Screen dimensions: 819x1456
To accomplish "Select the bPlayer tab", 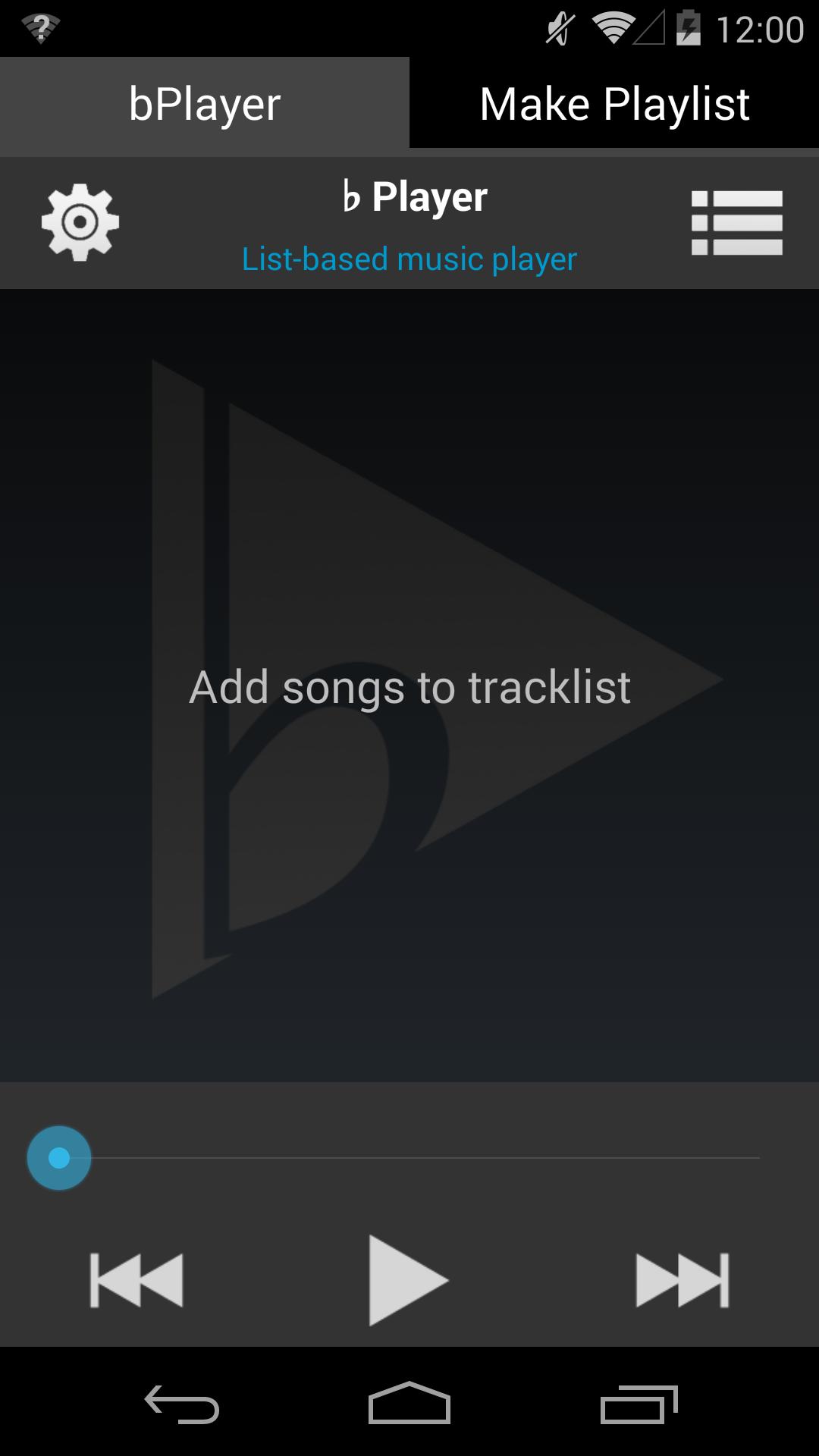I will [205, 104].
